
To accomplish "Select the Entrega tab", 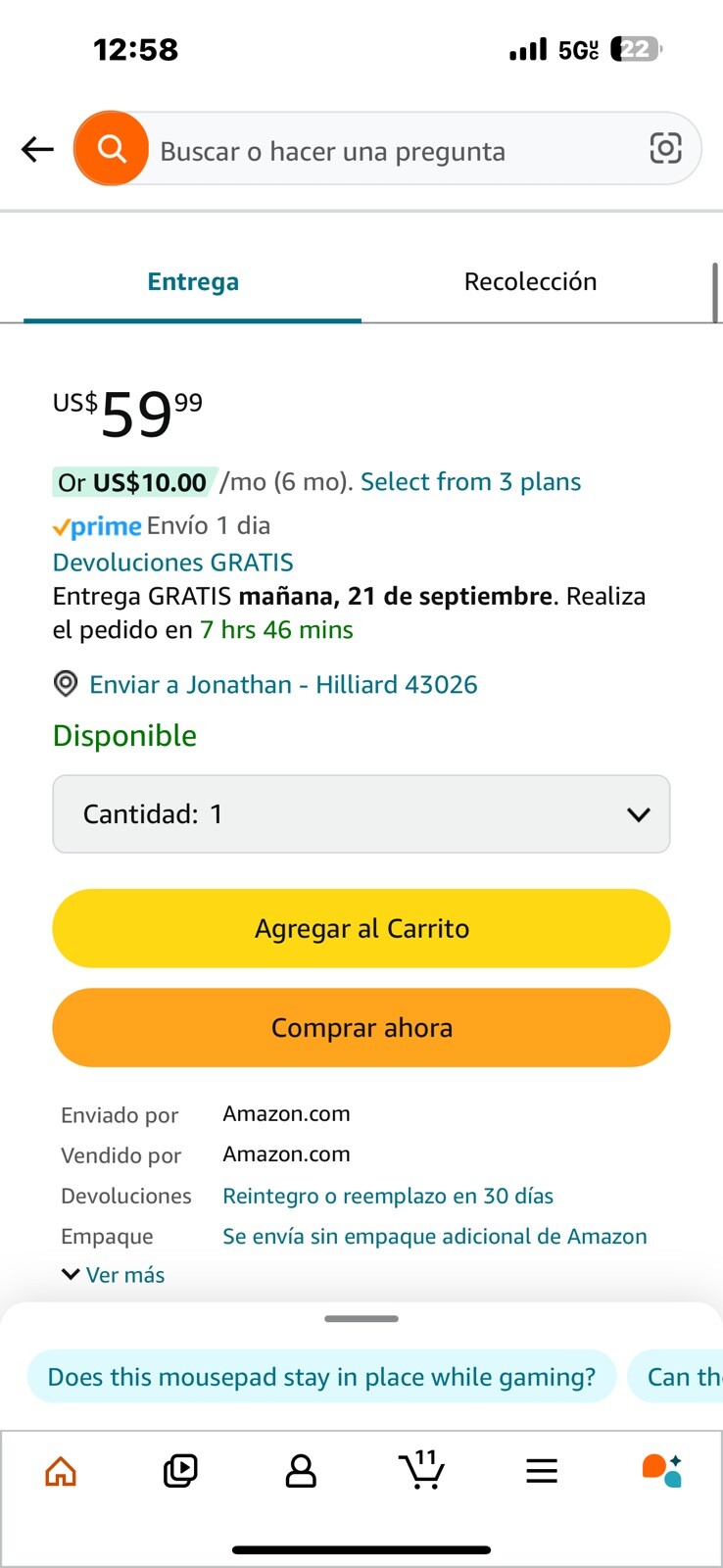I will point(193,282).
